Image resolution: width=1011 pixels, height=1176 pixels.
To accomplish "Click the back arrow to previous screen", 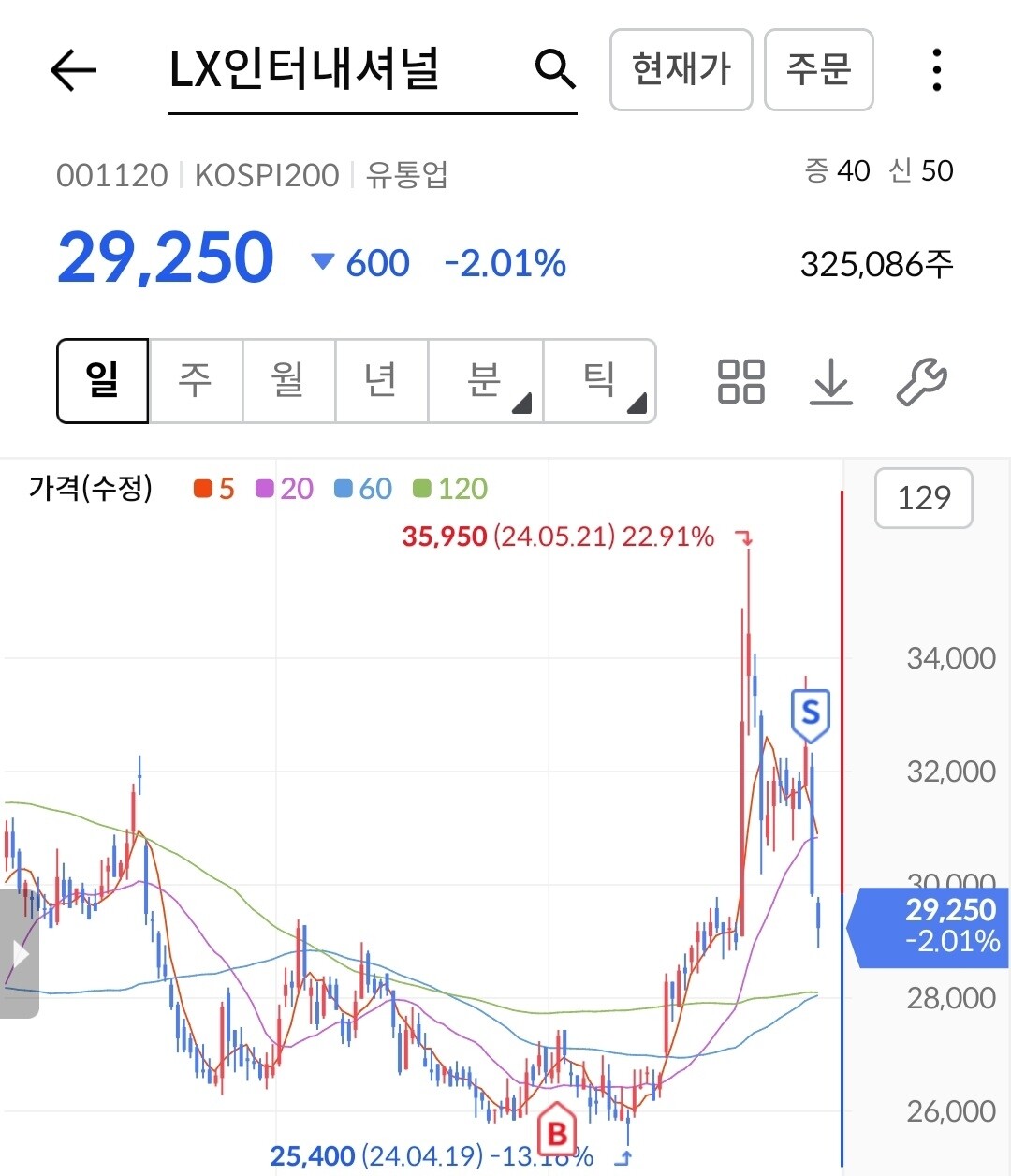I will click(x=73, y=70).
